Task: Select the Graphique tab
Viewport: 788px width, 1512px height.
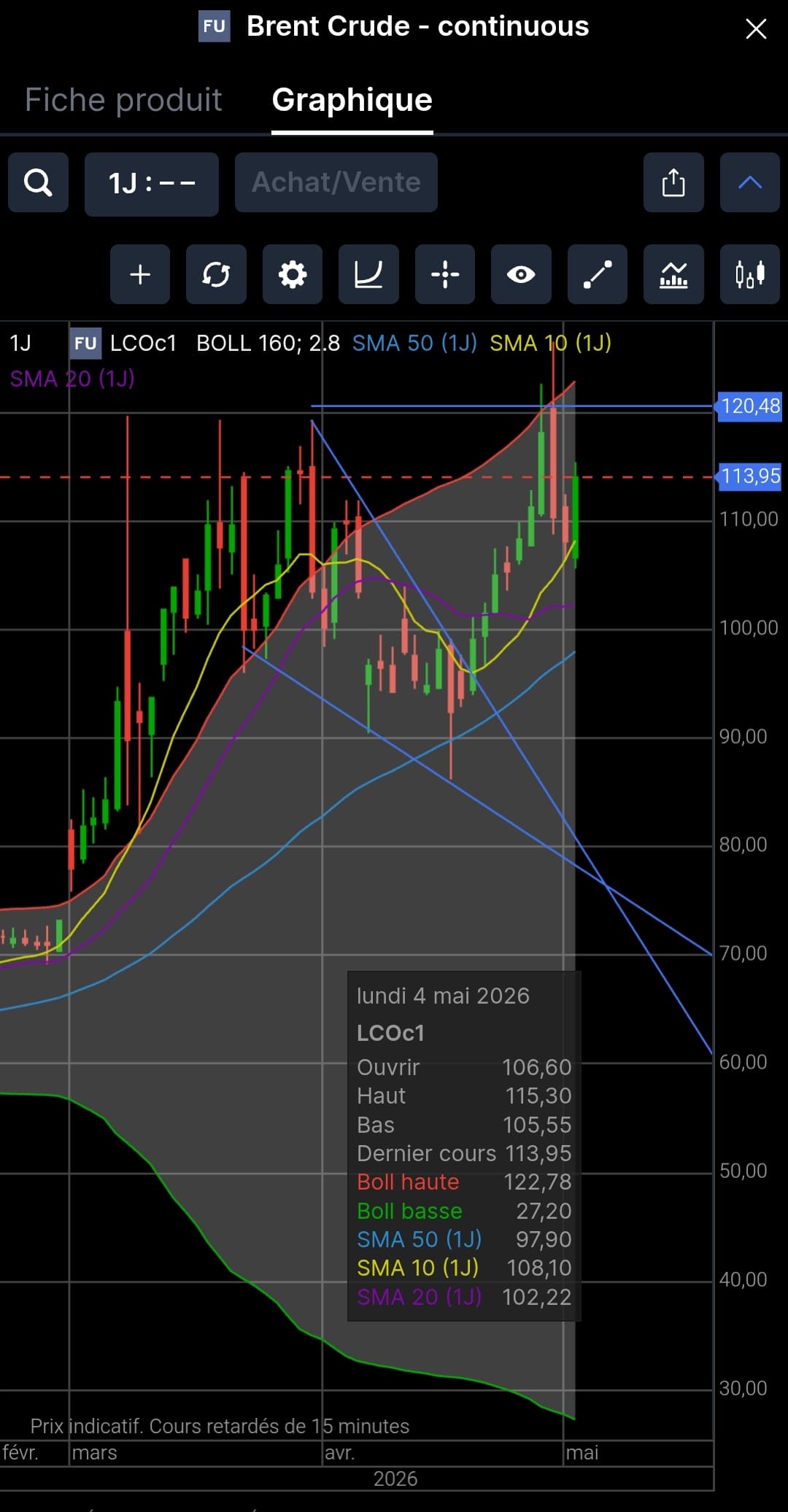Action: pos(352,100)
